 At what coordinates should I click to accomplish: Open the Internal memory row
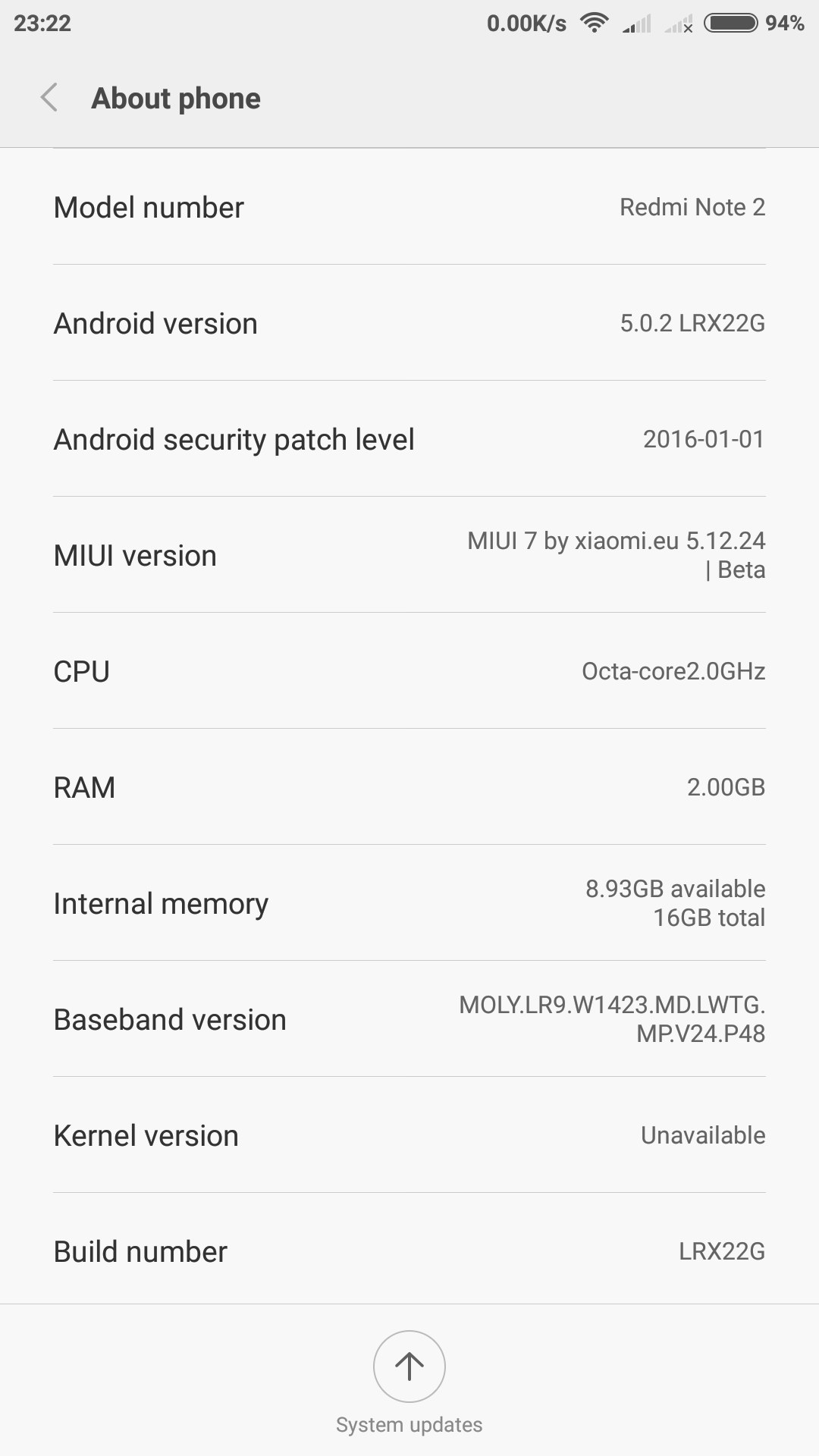pyautogui.click(x=409, y=903)
